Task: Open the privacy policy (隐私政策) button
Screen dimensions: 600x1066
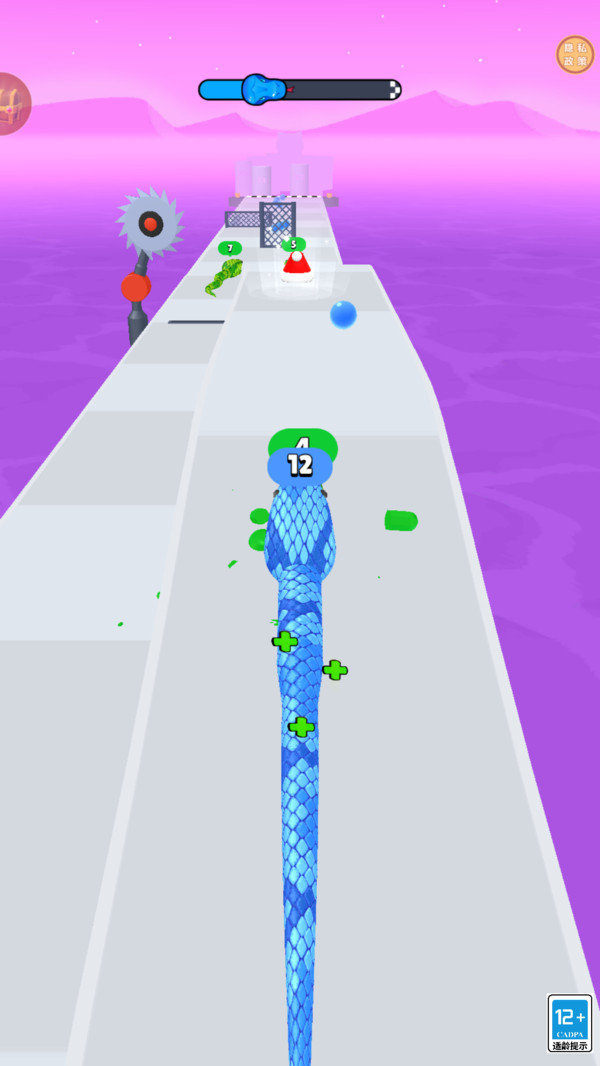Action: [575, 54]
